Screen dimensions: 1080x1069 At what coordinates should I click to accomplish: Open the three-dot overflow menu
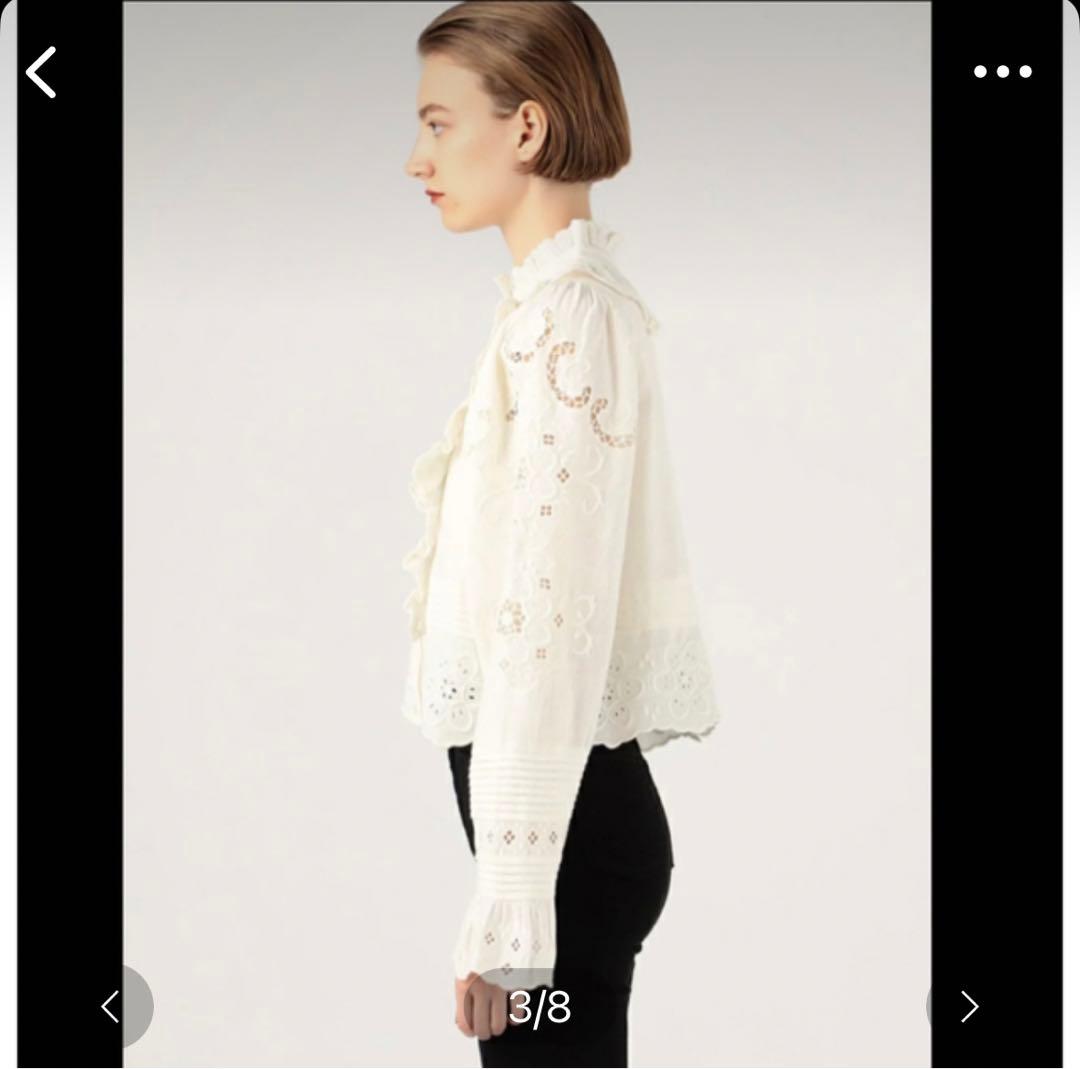(x=1002, y=71)
